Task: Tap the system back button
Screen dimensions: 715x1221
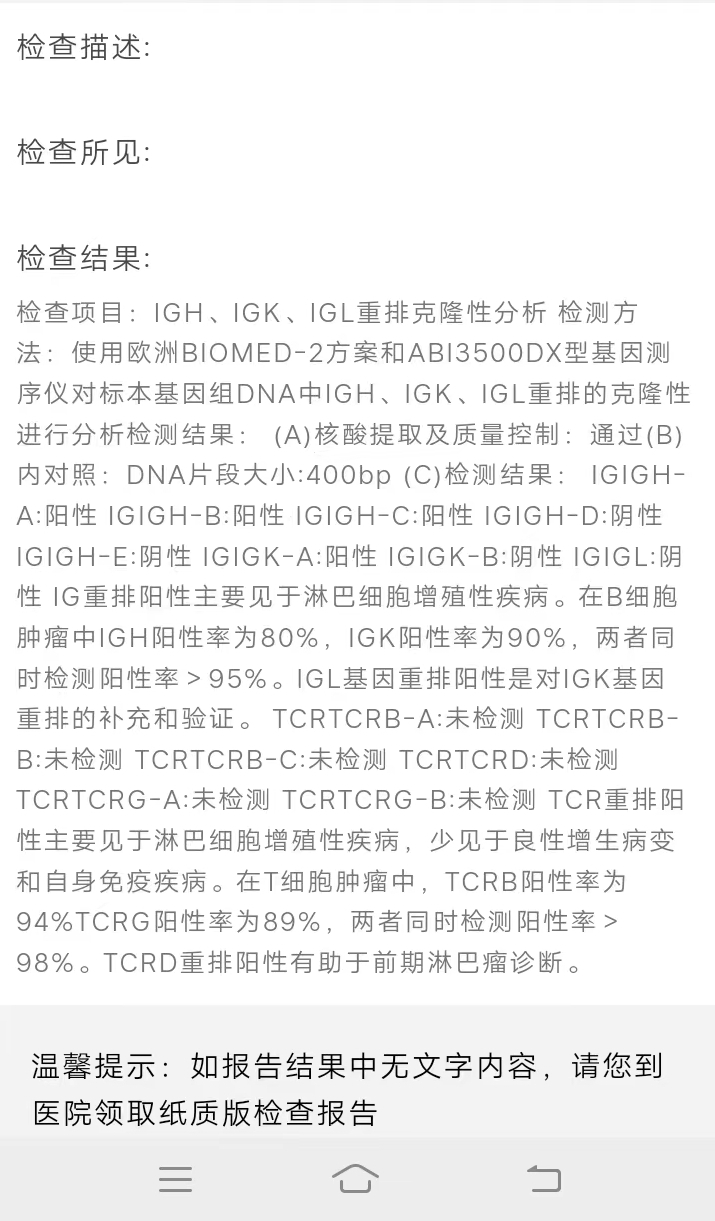Action: click(544, 1179)
